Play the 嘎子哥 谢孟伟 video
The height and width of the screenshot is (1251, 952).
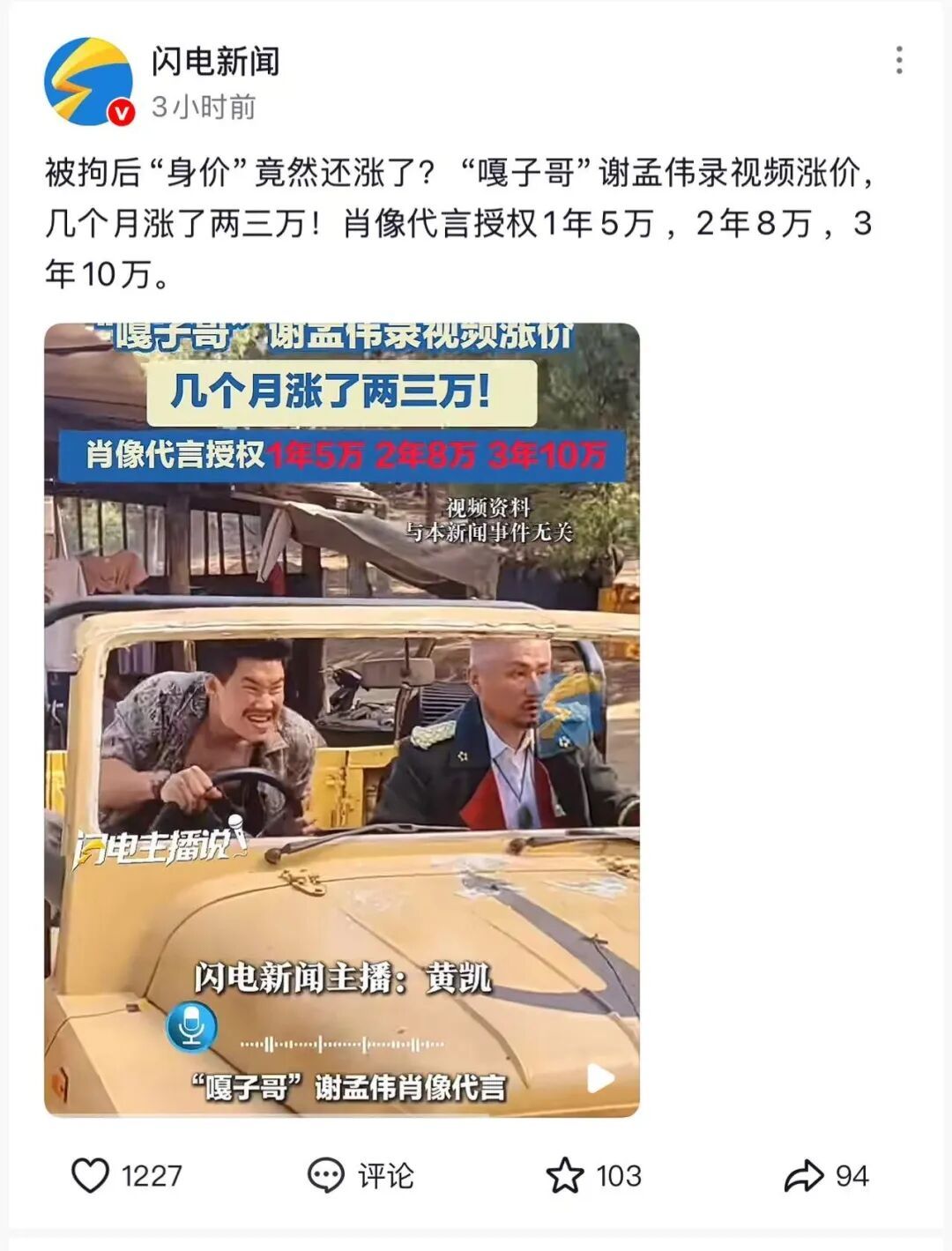(x=342, y=720)
